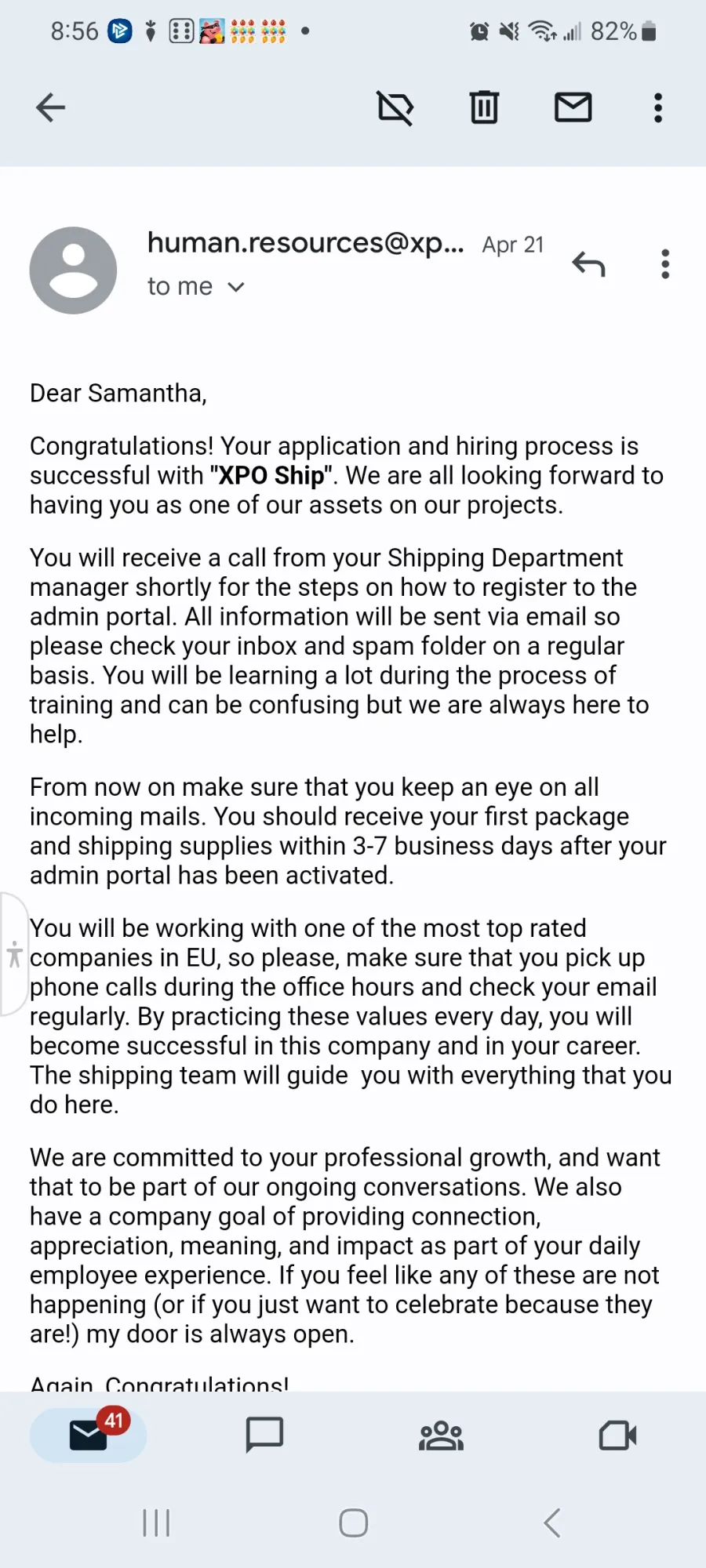Switch to the Chat tab
Viewport: 706px width, 1568px height.
point(264,1436)
